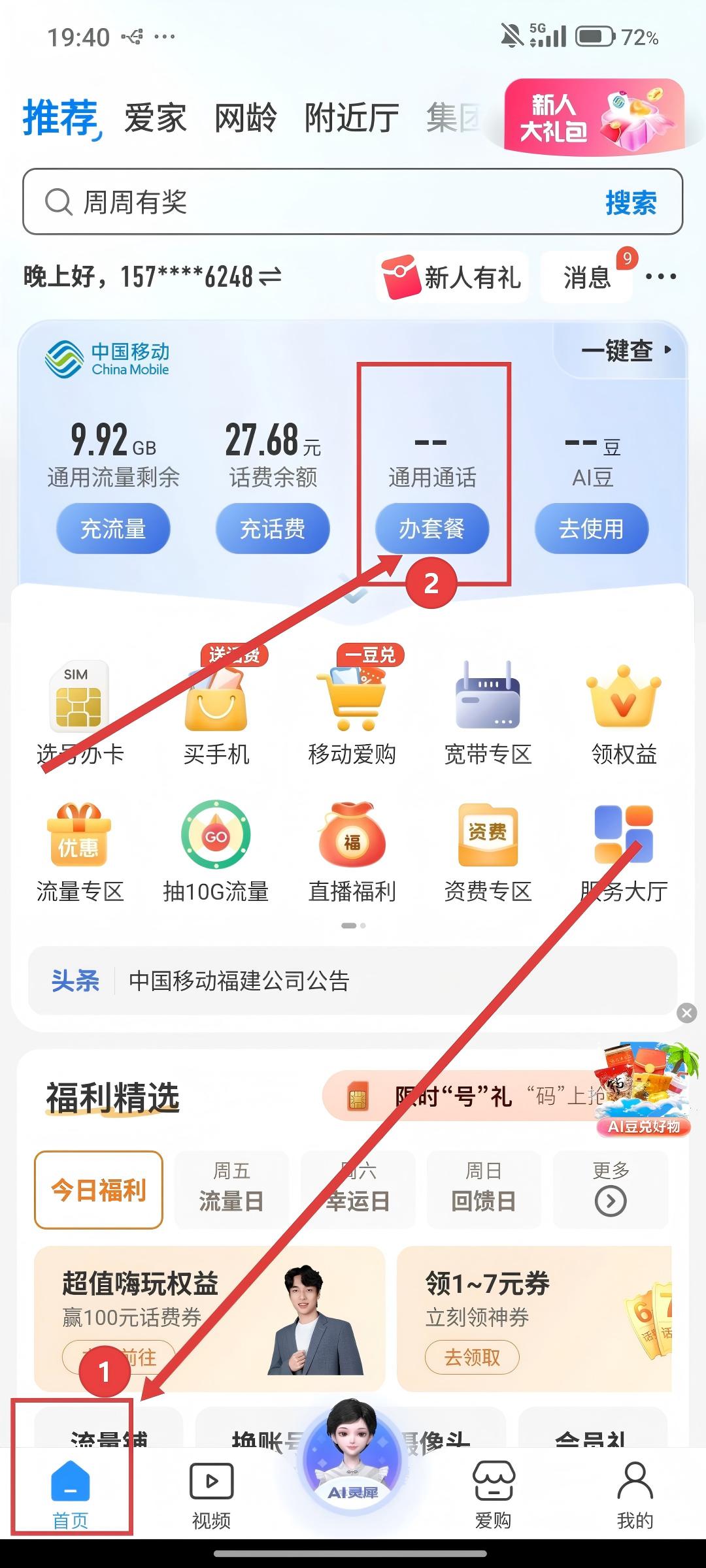The image size is (706, 1568).
Task: Tap 去领取 on the 领1~7元券 card
Action: (x=472, y=1358)
